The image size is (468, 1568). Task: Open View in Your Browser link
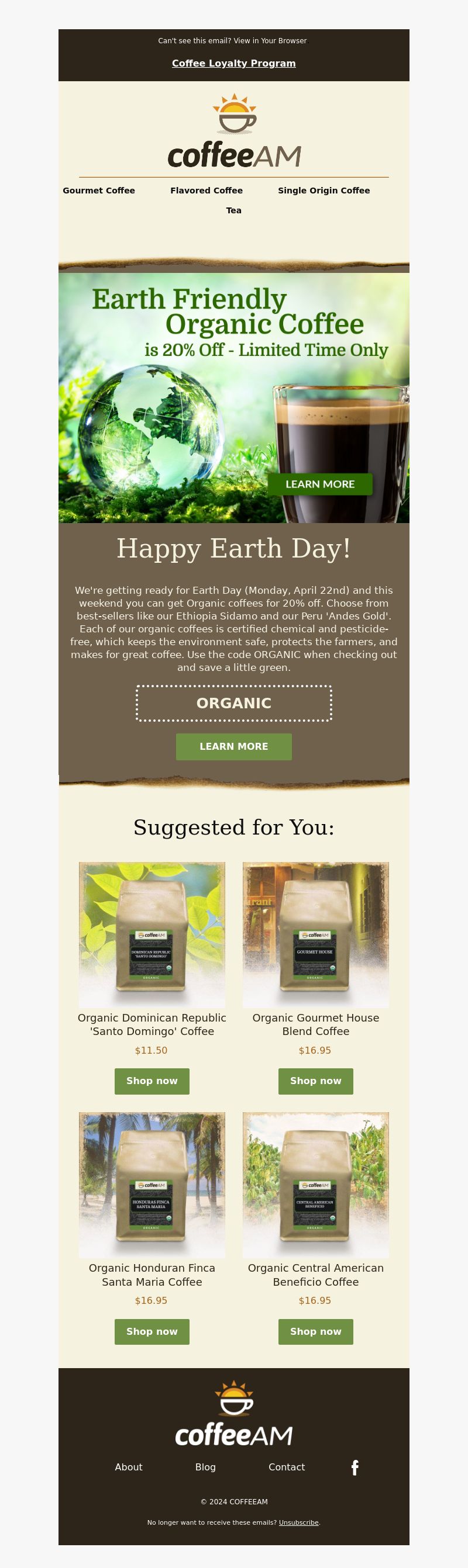(x=270, y=41)
